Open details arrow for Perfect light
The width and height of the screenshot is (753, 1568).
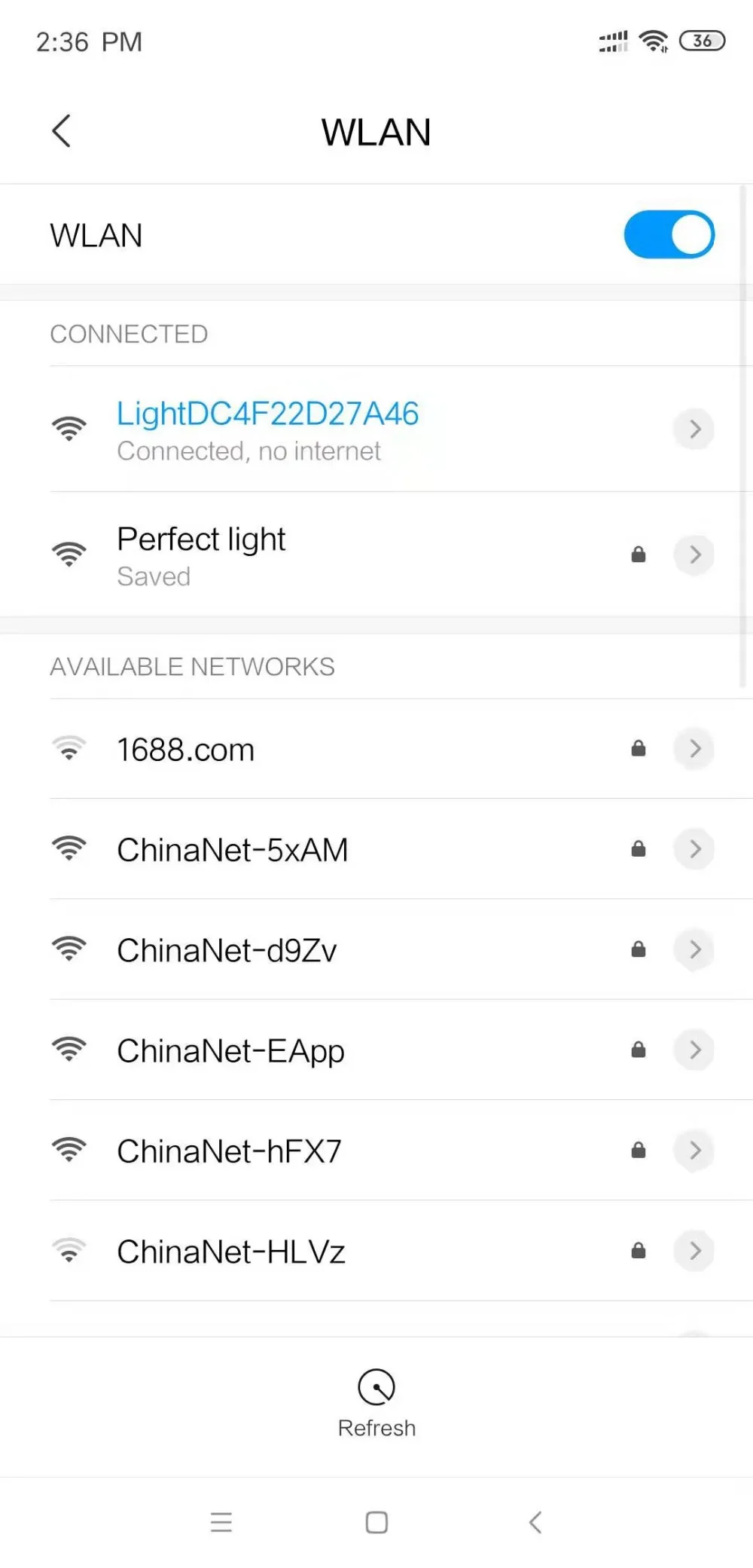click(694, 555)
